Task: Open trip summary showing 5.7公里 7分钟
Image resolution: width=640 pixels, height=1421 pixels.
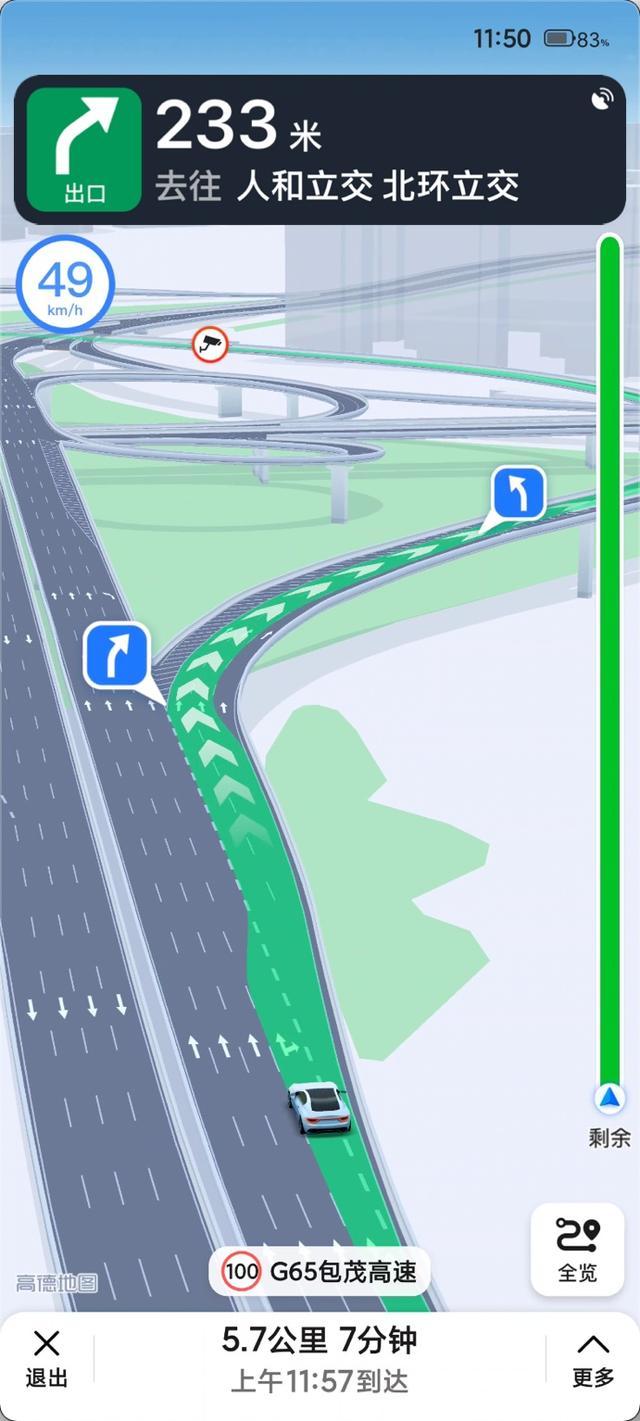Action: point(320,1359)
